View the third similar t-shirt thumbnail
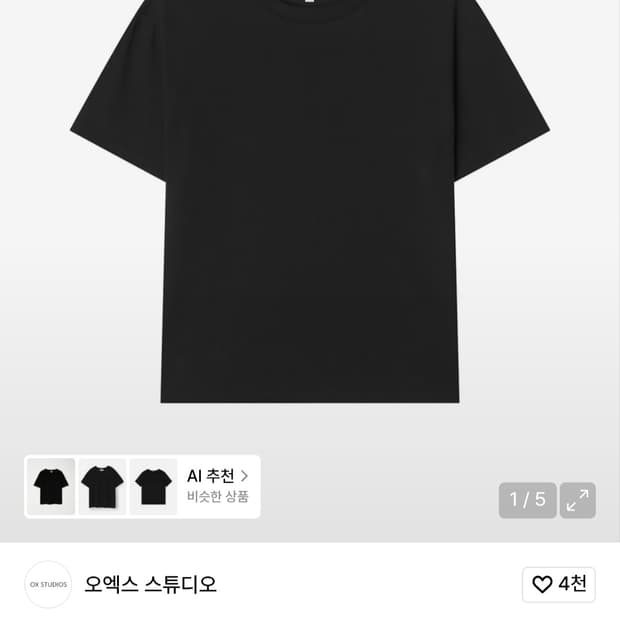620x620 pixels. tap(153, 487)
